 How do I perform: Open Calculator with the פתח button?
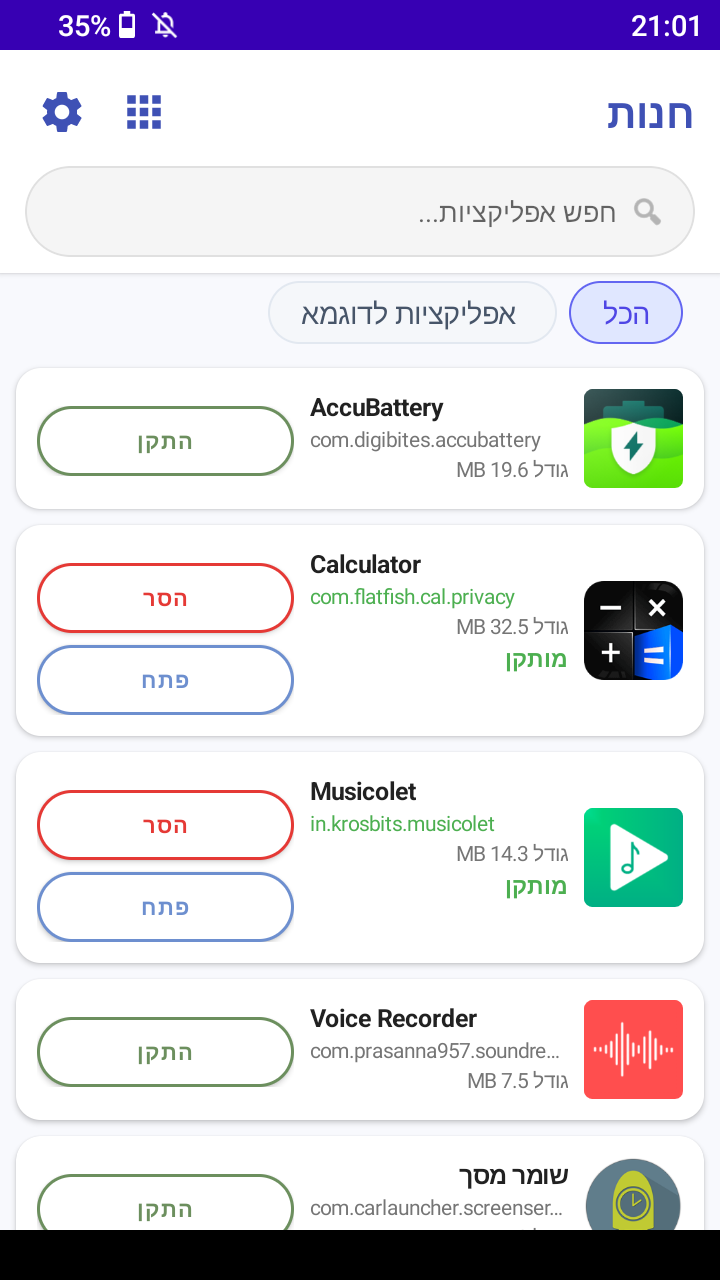(x=165, y=680)
